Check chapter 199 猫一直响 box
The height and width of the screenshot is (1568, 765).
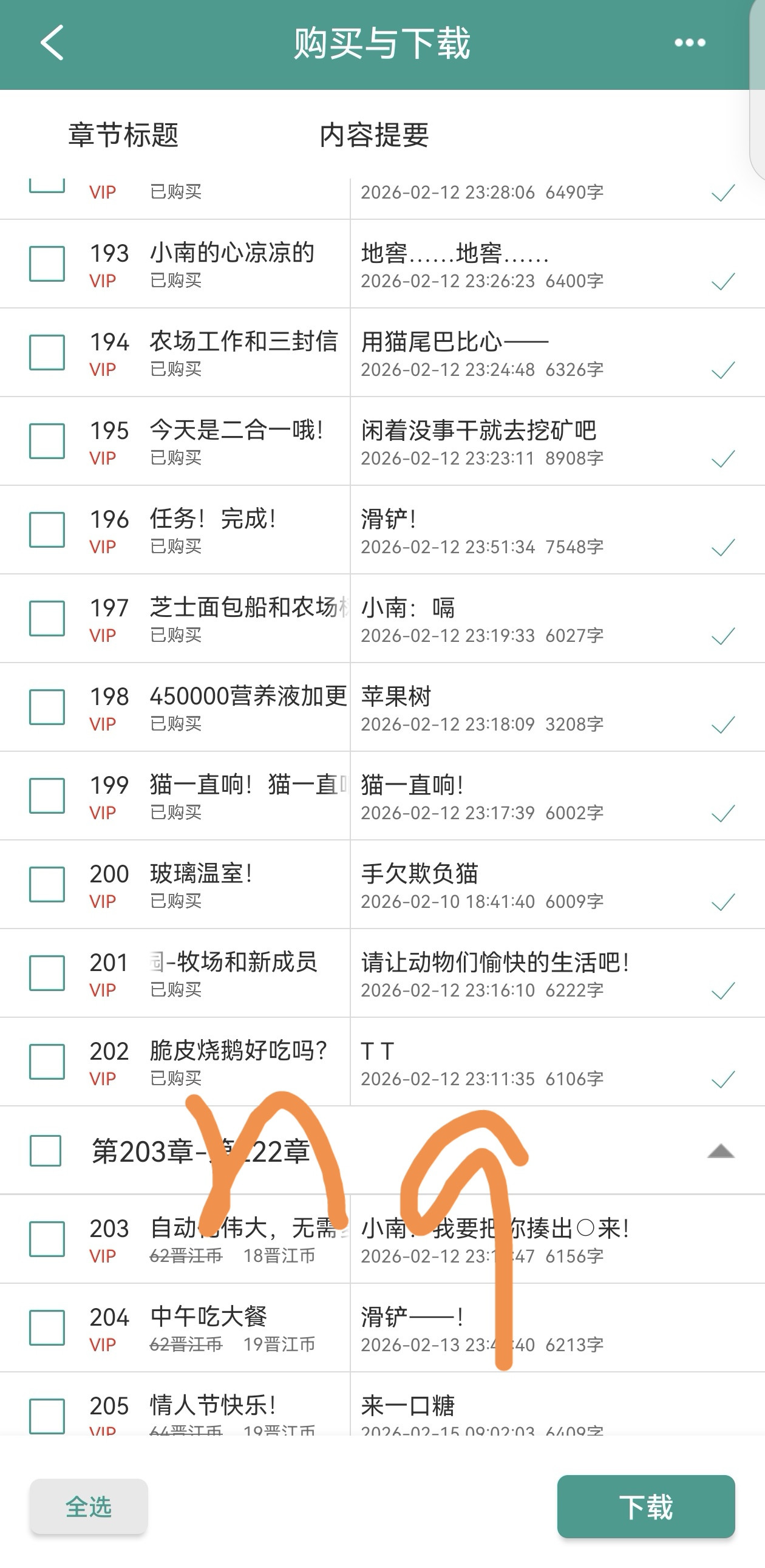pos(47,796)
